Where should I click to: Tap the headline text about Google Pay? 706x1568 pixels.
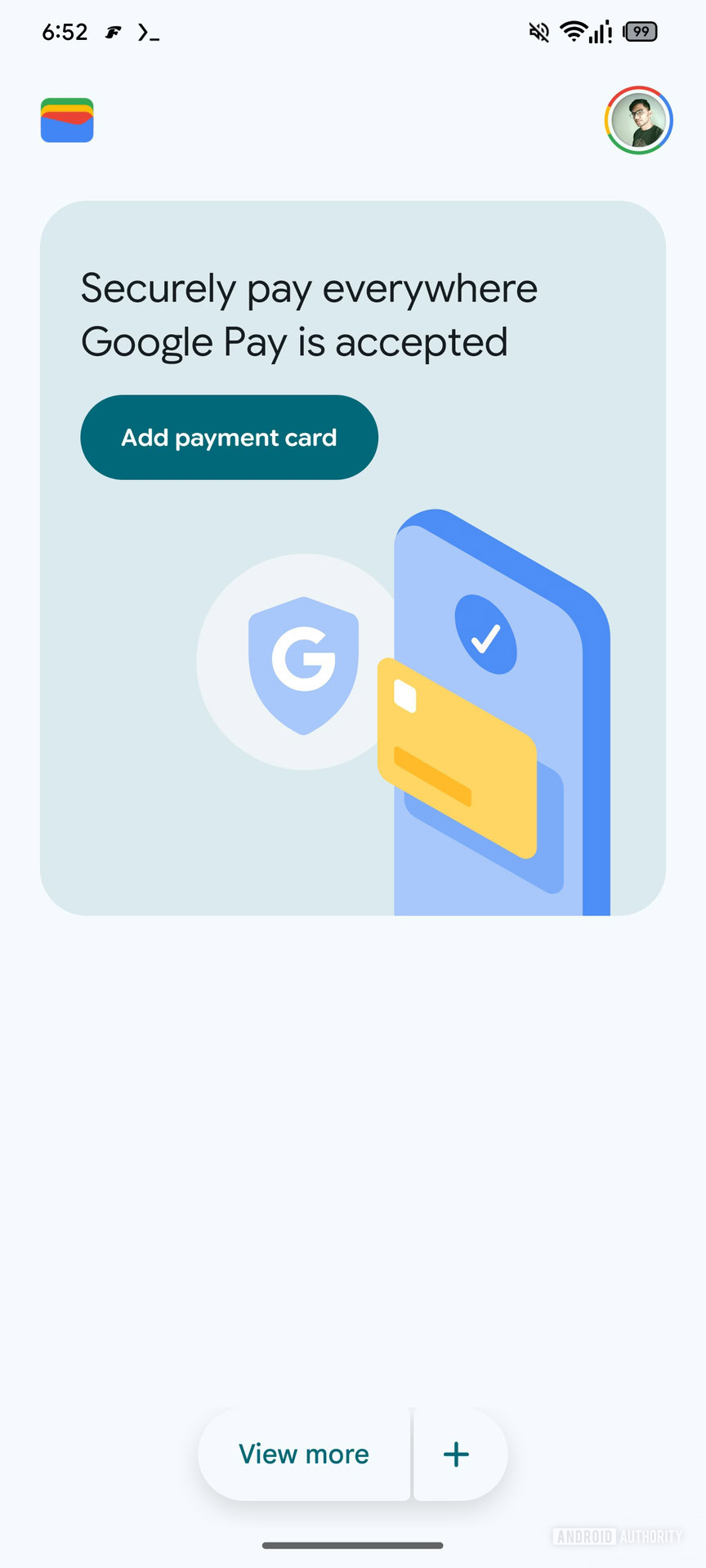(x=309, y=314)
